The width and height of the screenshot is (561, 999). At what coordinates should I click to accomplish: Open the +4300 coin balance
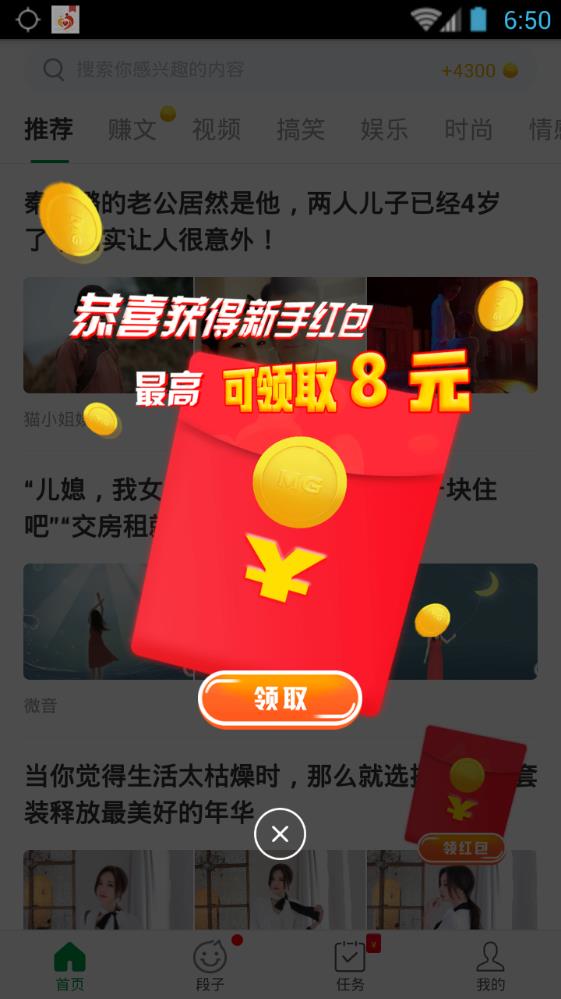480,71
